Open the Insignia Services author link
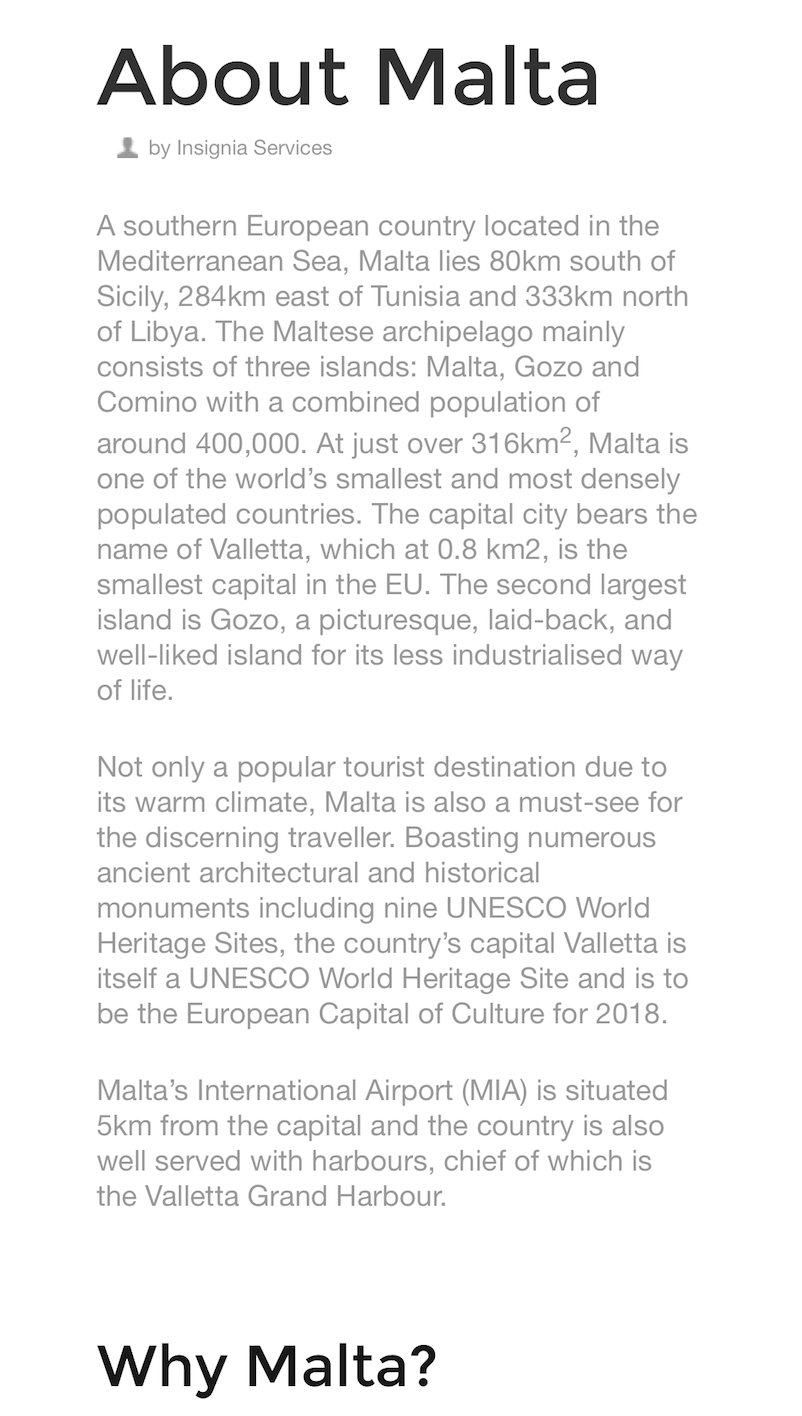Screen dimensions: 802x1416 pyautogui.click(x=254, y=148)
